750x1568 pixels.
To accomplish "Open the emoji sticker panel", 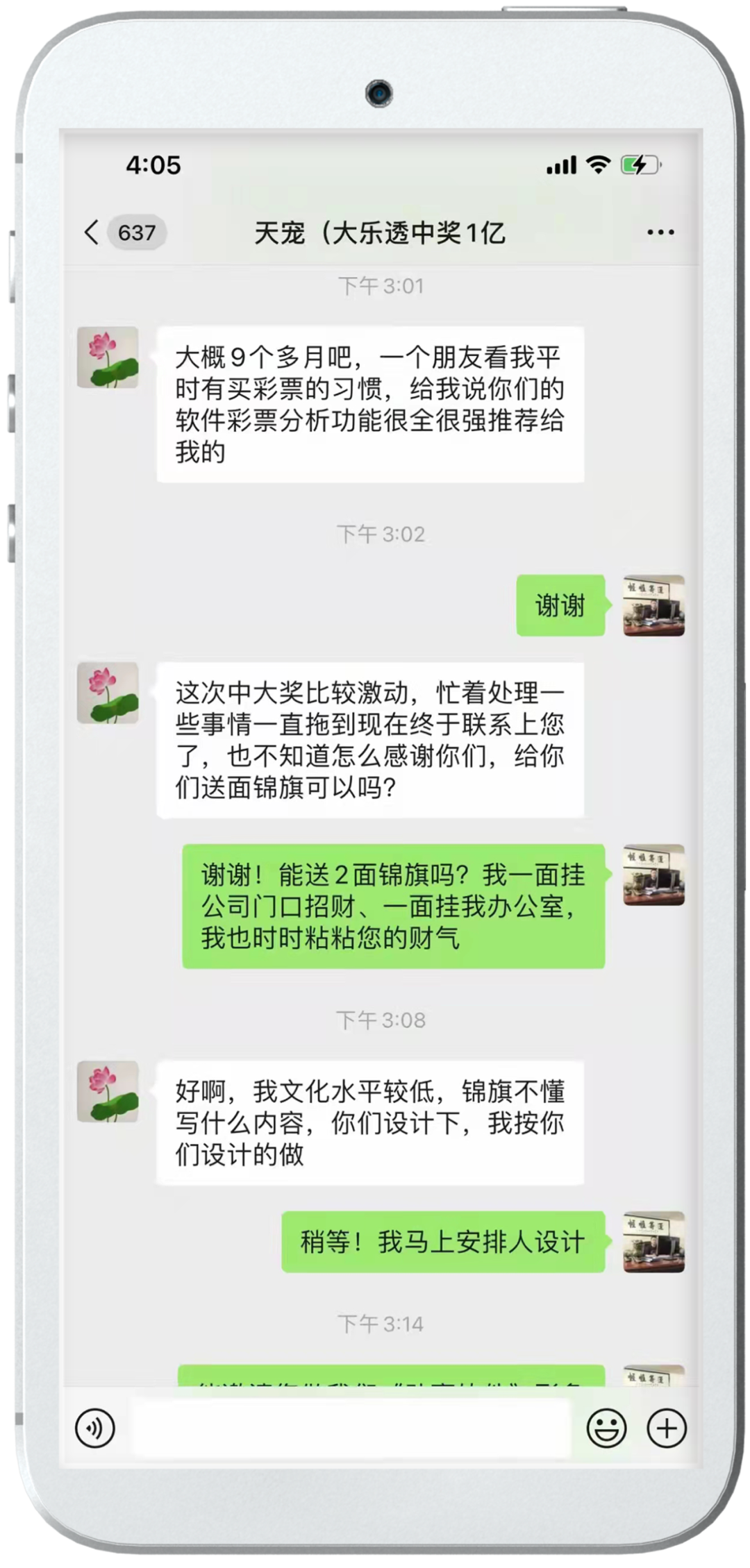I will pyautogui.click(x=606, y=1428).
